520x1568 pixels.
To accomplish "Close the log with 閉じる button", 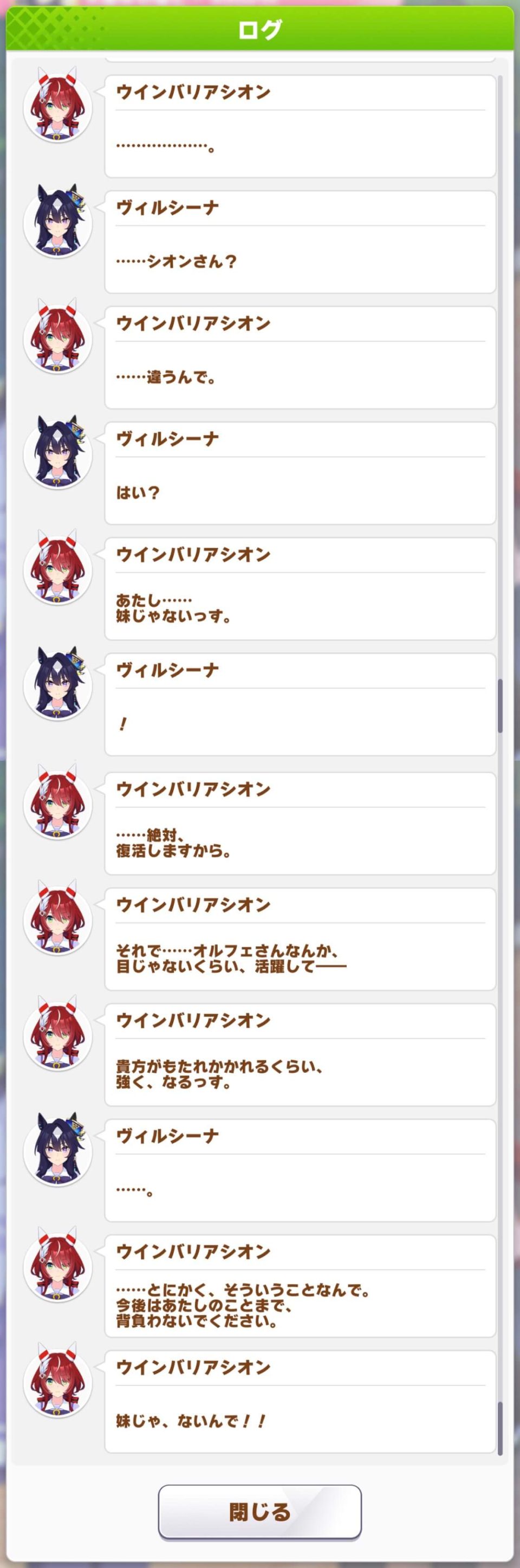I will tap(259, 1512).
